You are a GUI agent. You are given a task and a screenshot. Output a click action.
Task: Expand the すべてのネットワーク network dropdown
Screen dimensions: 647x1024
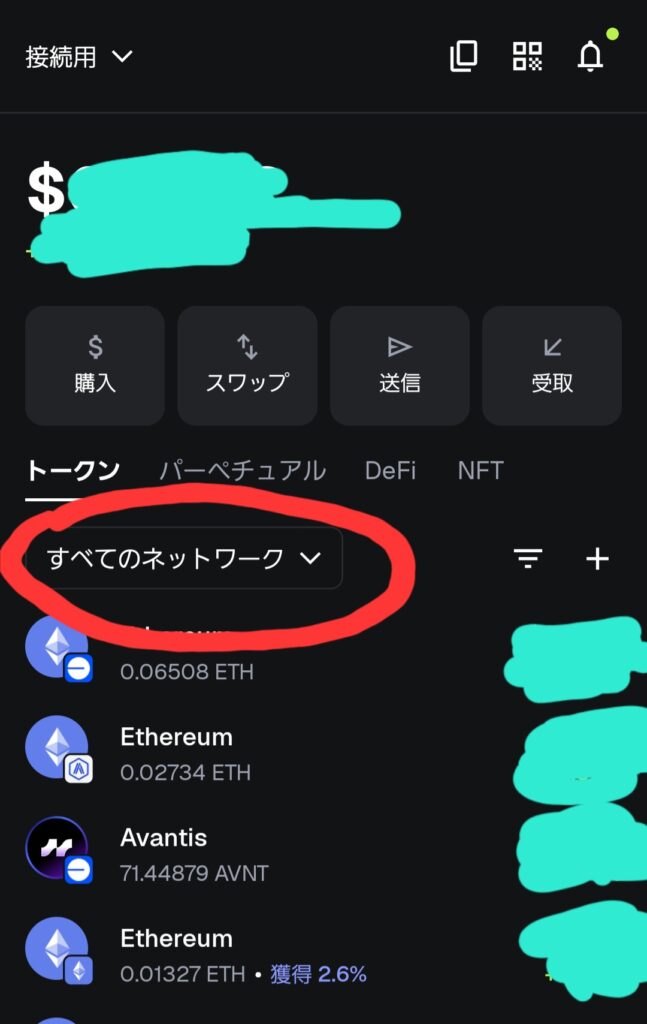click(185, 558)
